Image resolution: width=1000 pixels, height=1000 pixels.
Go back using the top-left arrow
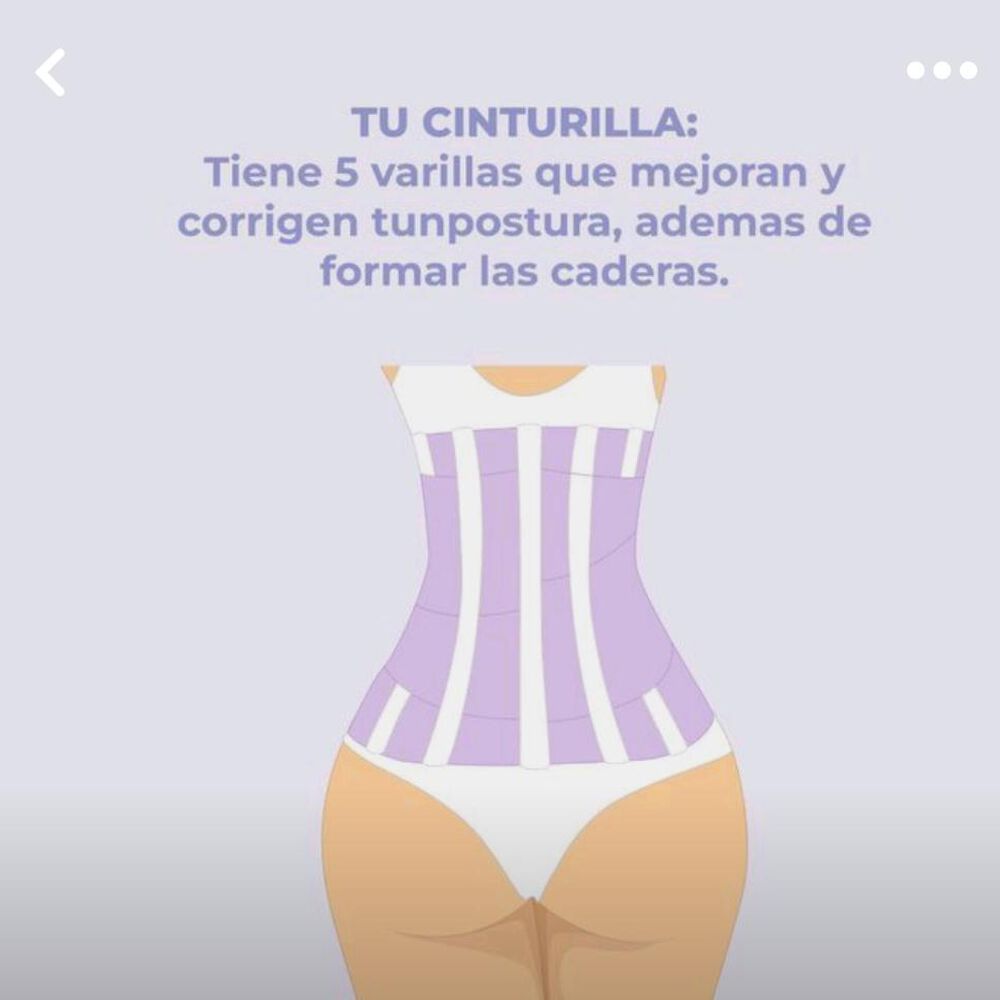[50, 73]
